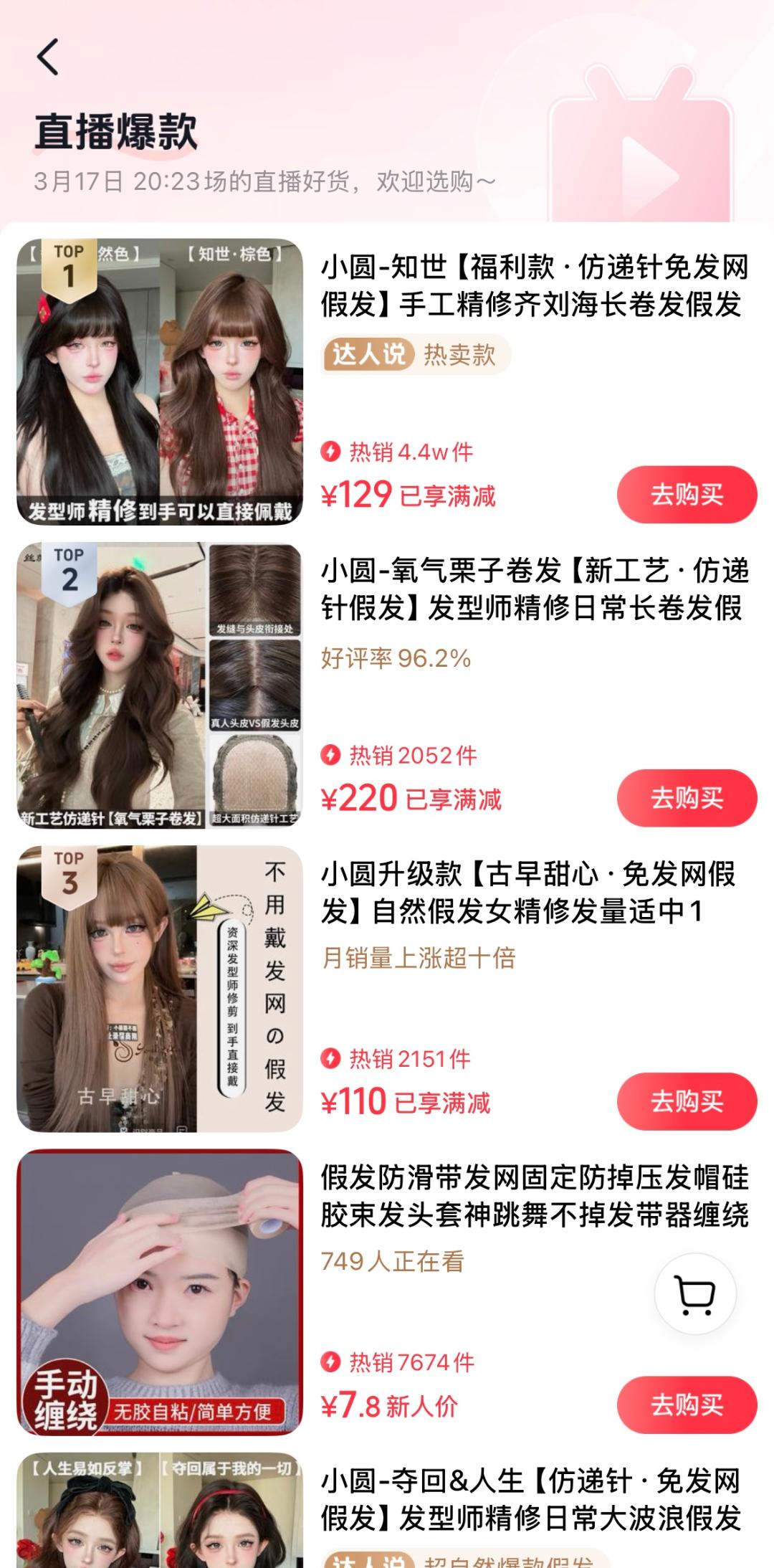This screenshot has height=1568, width=774.
Task: Go back using the top-left arrow
Action: pos(48,57)
